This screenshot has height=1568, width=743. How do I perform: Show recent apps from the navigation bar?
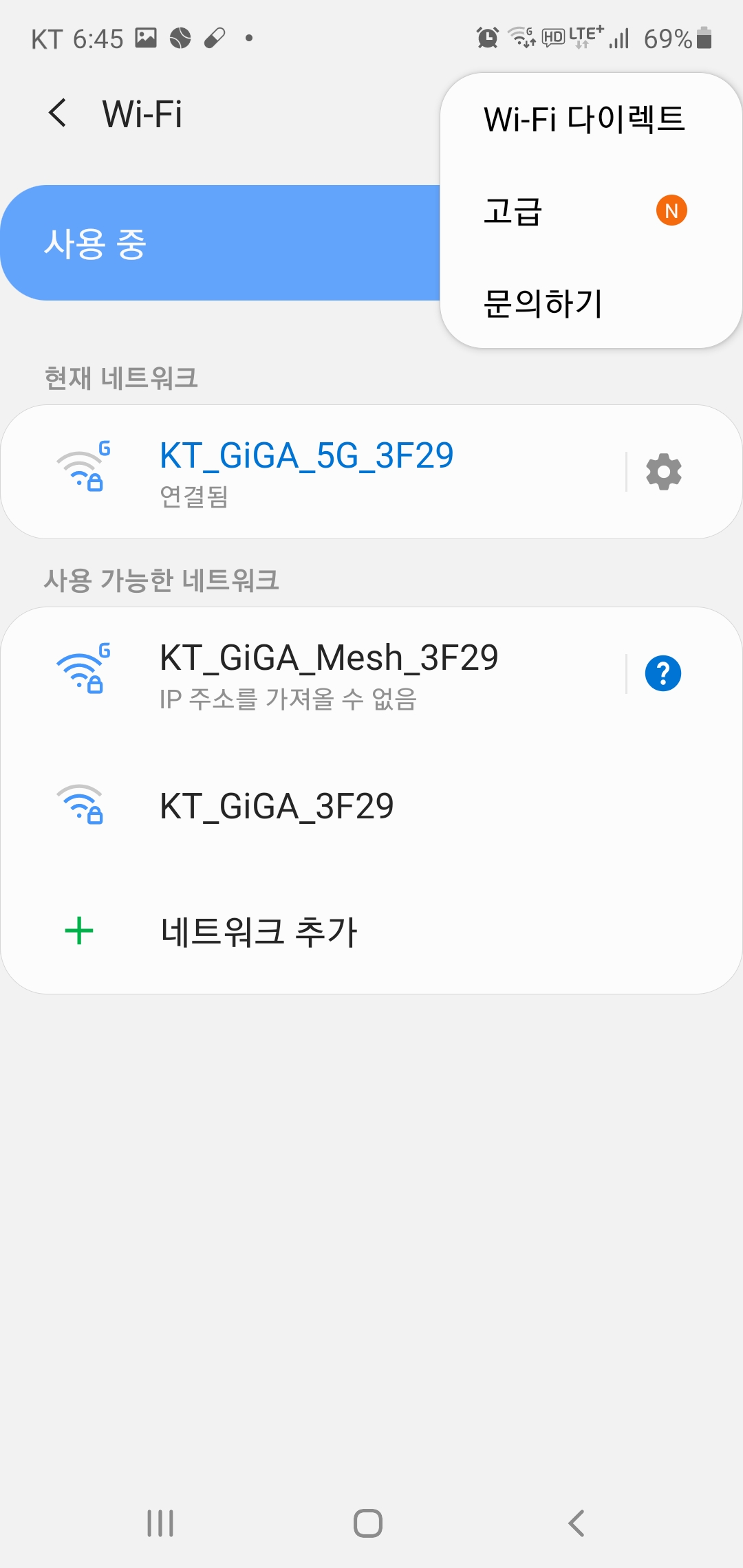click(160, 1523)
